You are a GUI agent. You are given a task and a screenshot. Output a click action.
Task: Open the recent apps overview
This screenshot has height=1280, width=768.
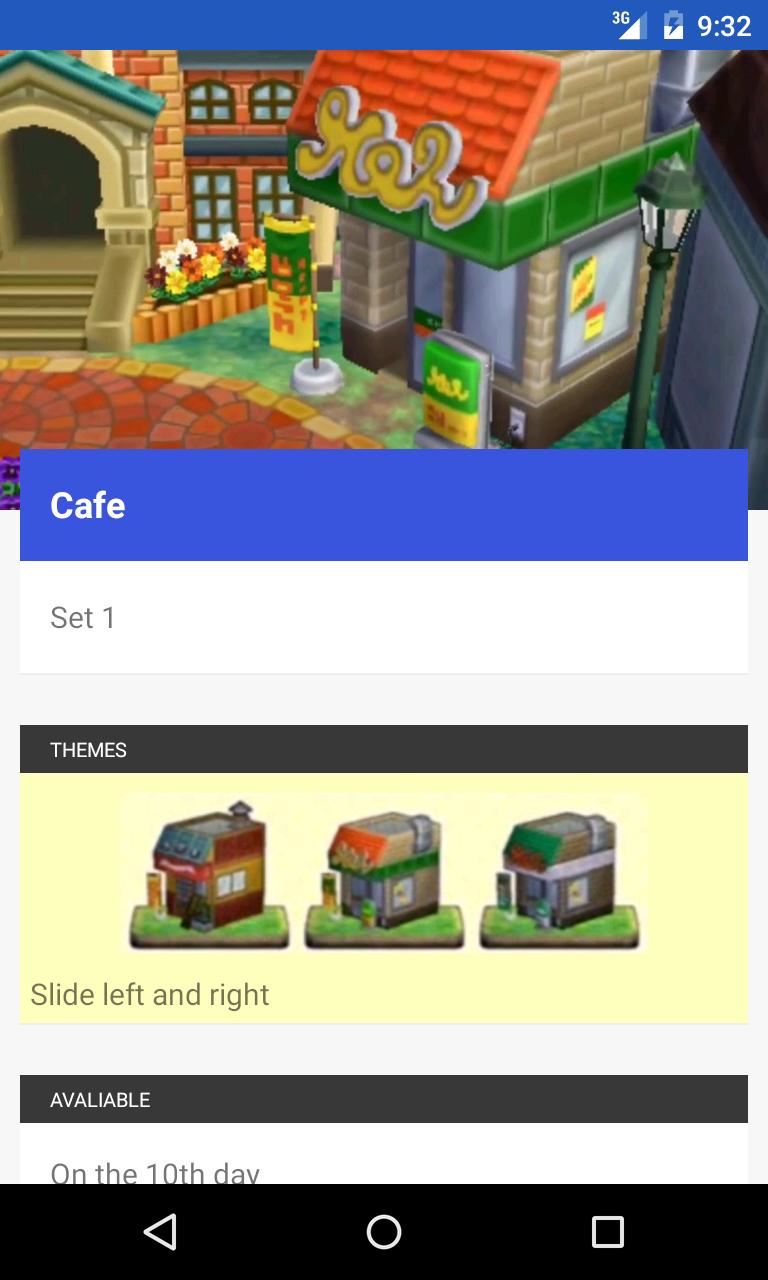607,1232
